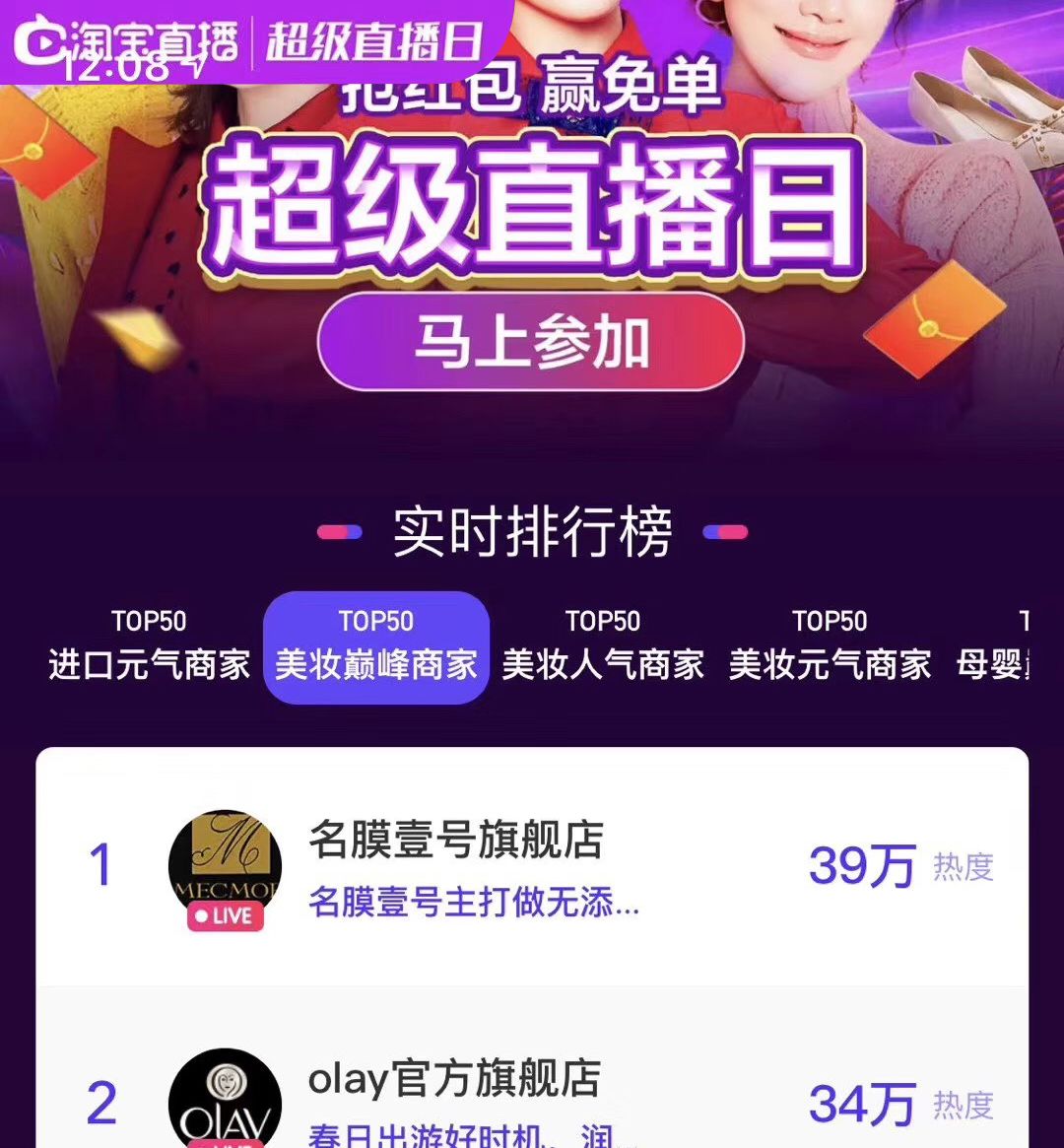Image resolution: width=1064 pixels, height=1148 pixels.
Task: Click the 39万 热度 heat counter
Action: (x=884, y=867)
